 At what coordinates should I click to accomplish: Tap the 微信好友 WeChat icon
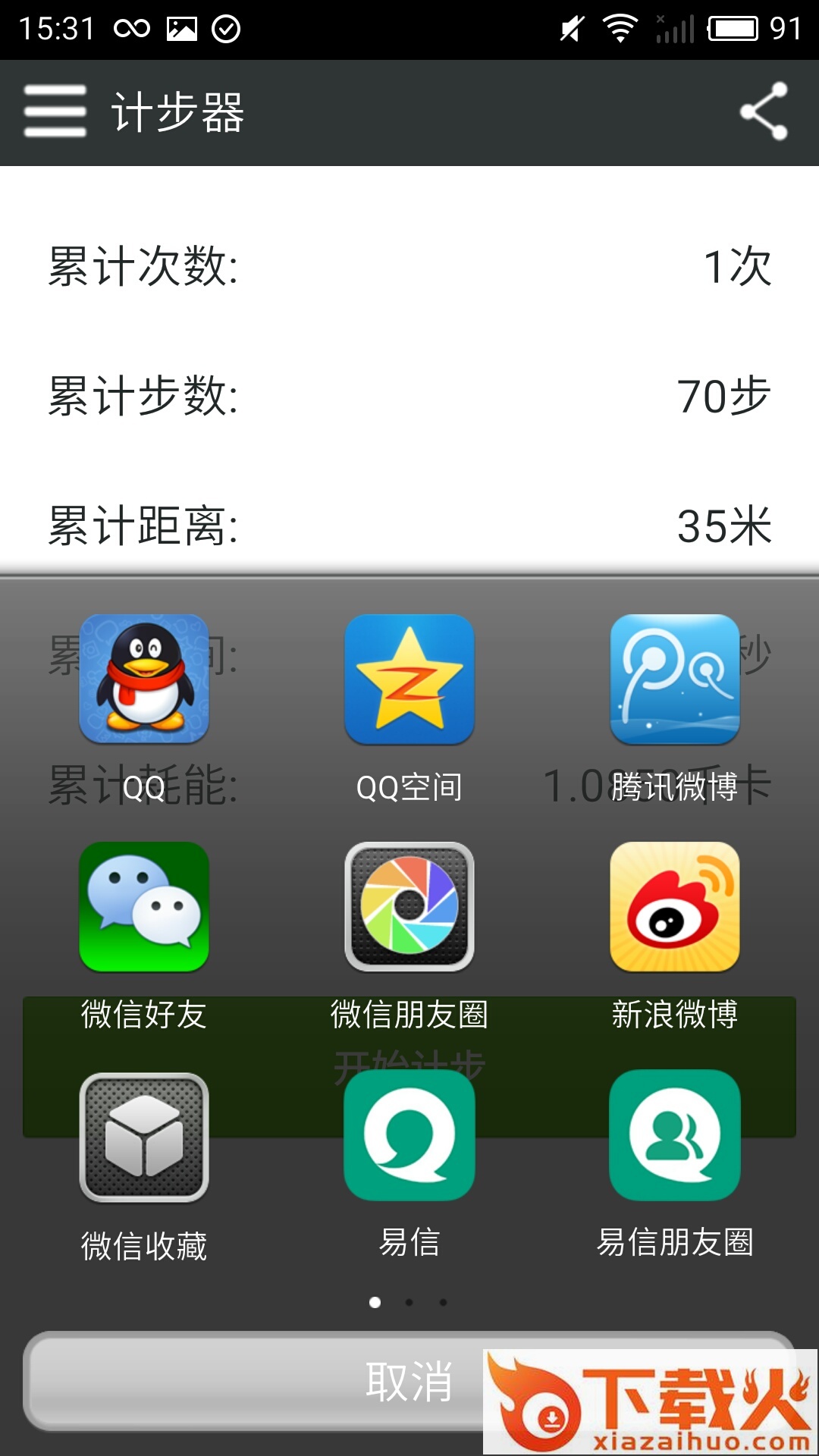[x=144, y=907]
